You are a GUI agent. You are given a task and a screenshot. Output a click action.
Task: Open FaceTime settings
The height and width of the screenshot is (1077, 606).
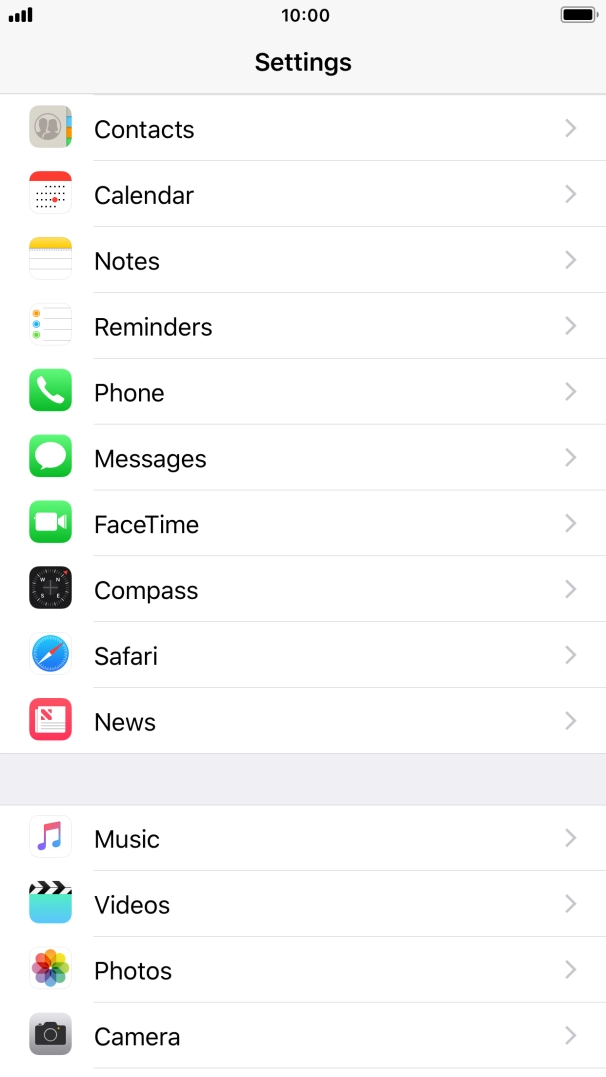(x=303, y=525)
